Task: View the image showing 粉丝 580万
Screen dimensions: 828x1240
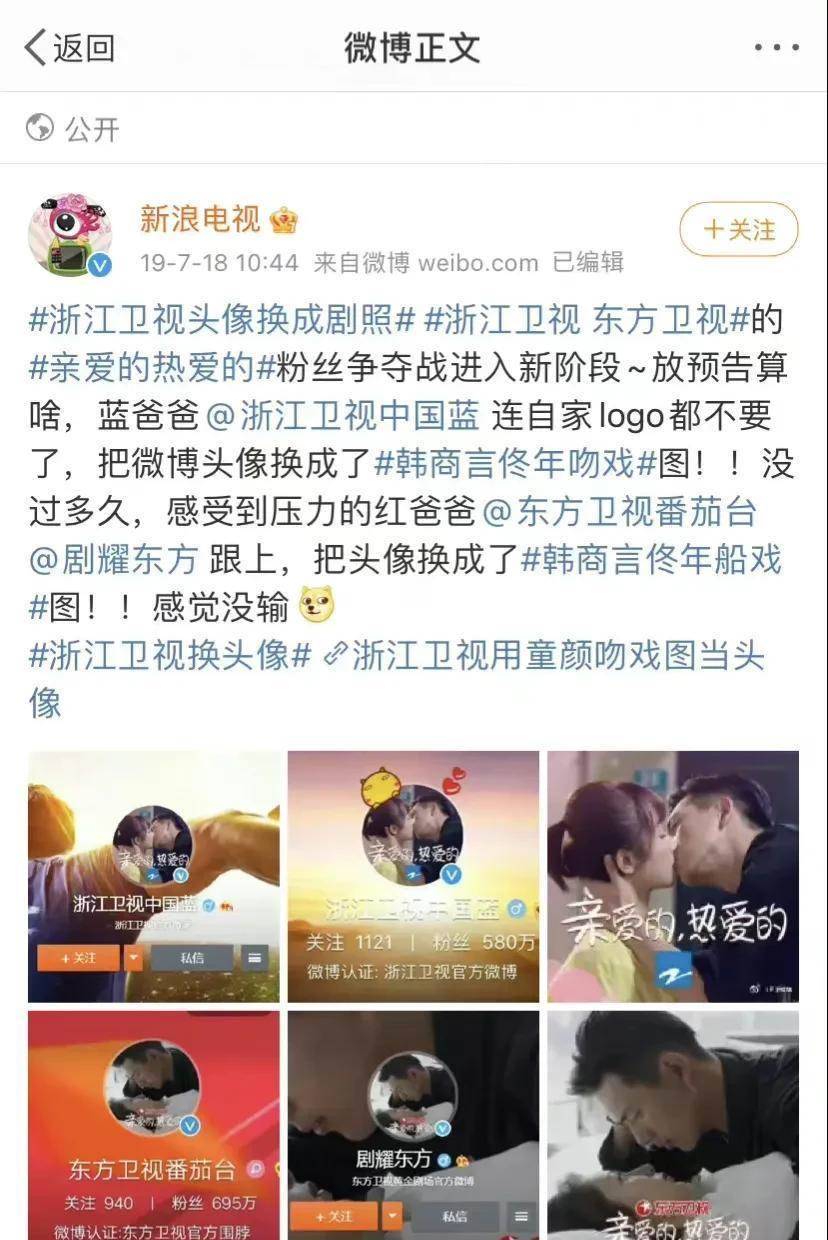Action: pos(413,876)
